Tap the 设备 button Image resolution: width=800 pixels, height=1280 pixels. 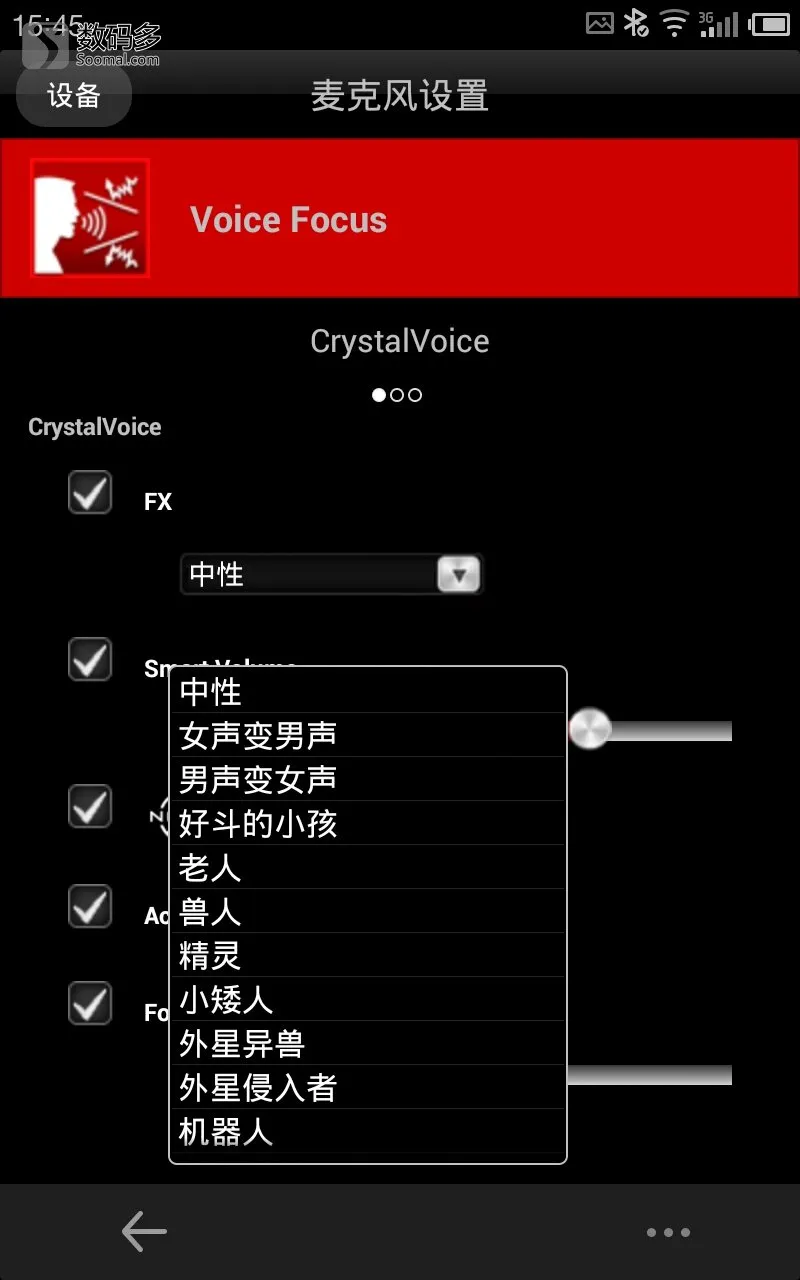[74, 96]
